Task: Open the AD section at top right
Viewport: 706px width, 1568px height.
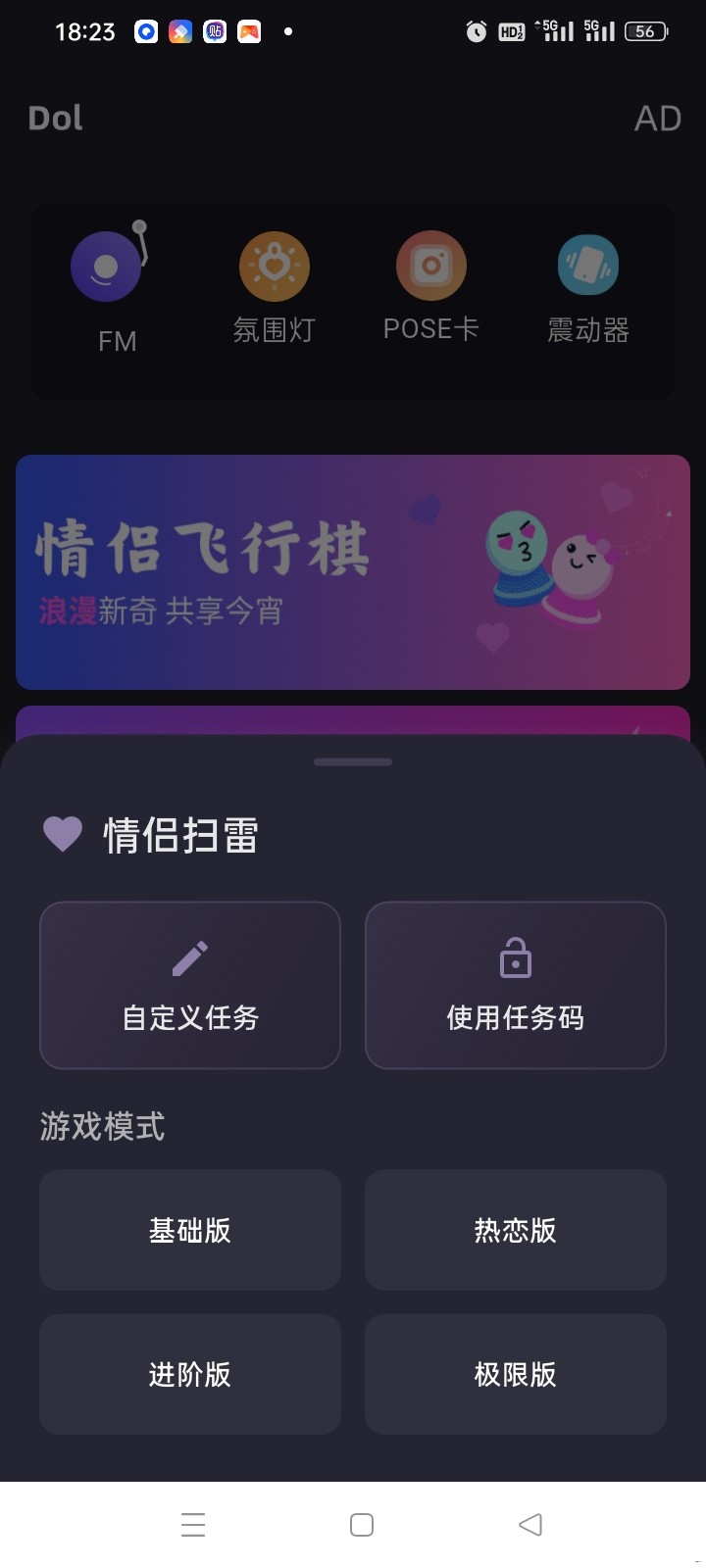Action: coord(659,118)
